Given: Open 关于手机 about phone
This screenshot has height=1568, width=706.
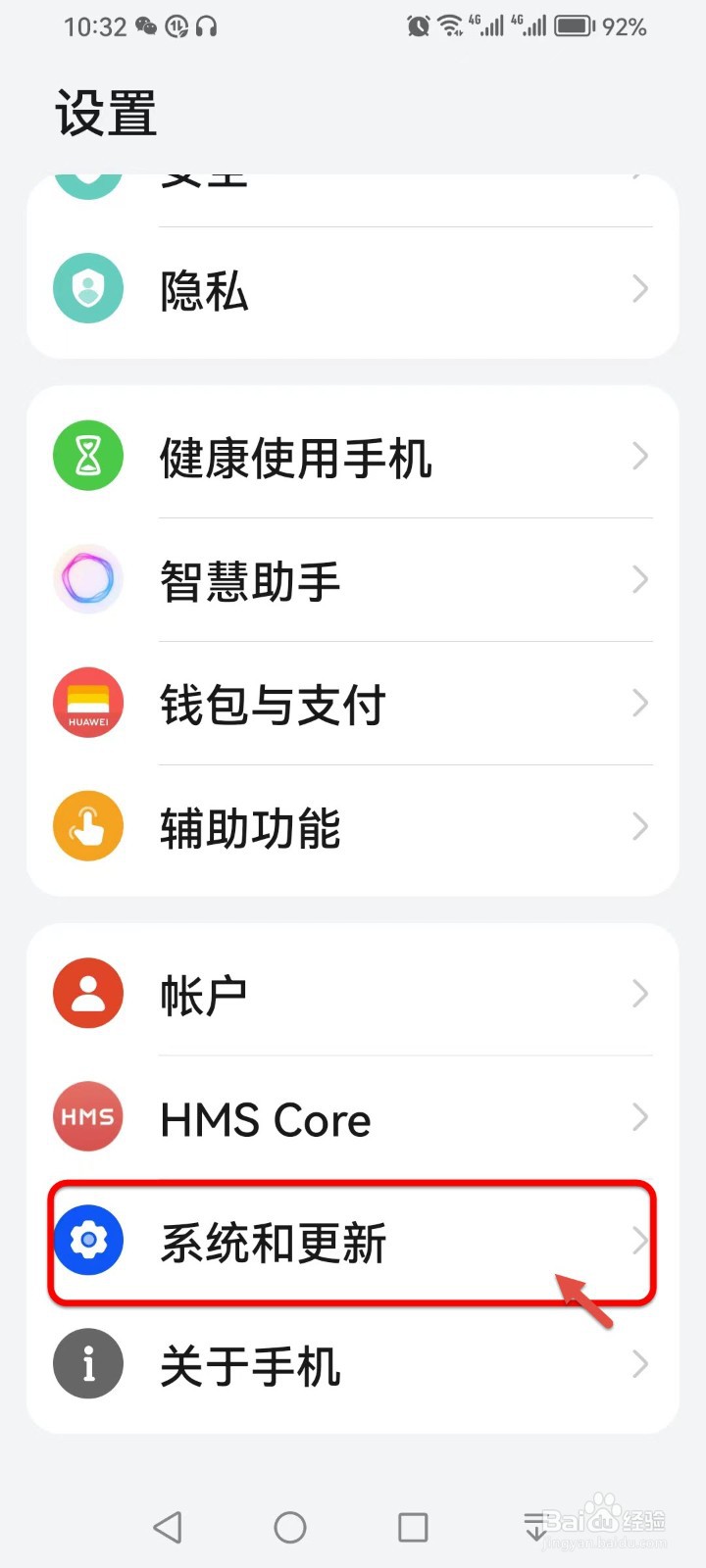Looking at the screenshot, I should (353, 1365).
